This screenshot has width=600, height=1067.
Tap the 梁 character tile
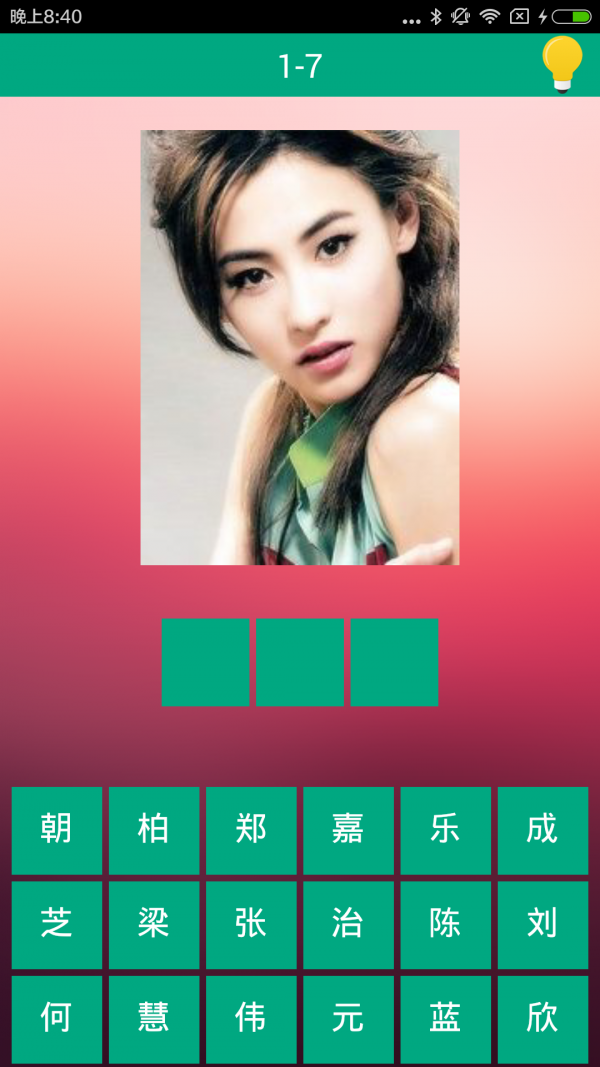154,924
